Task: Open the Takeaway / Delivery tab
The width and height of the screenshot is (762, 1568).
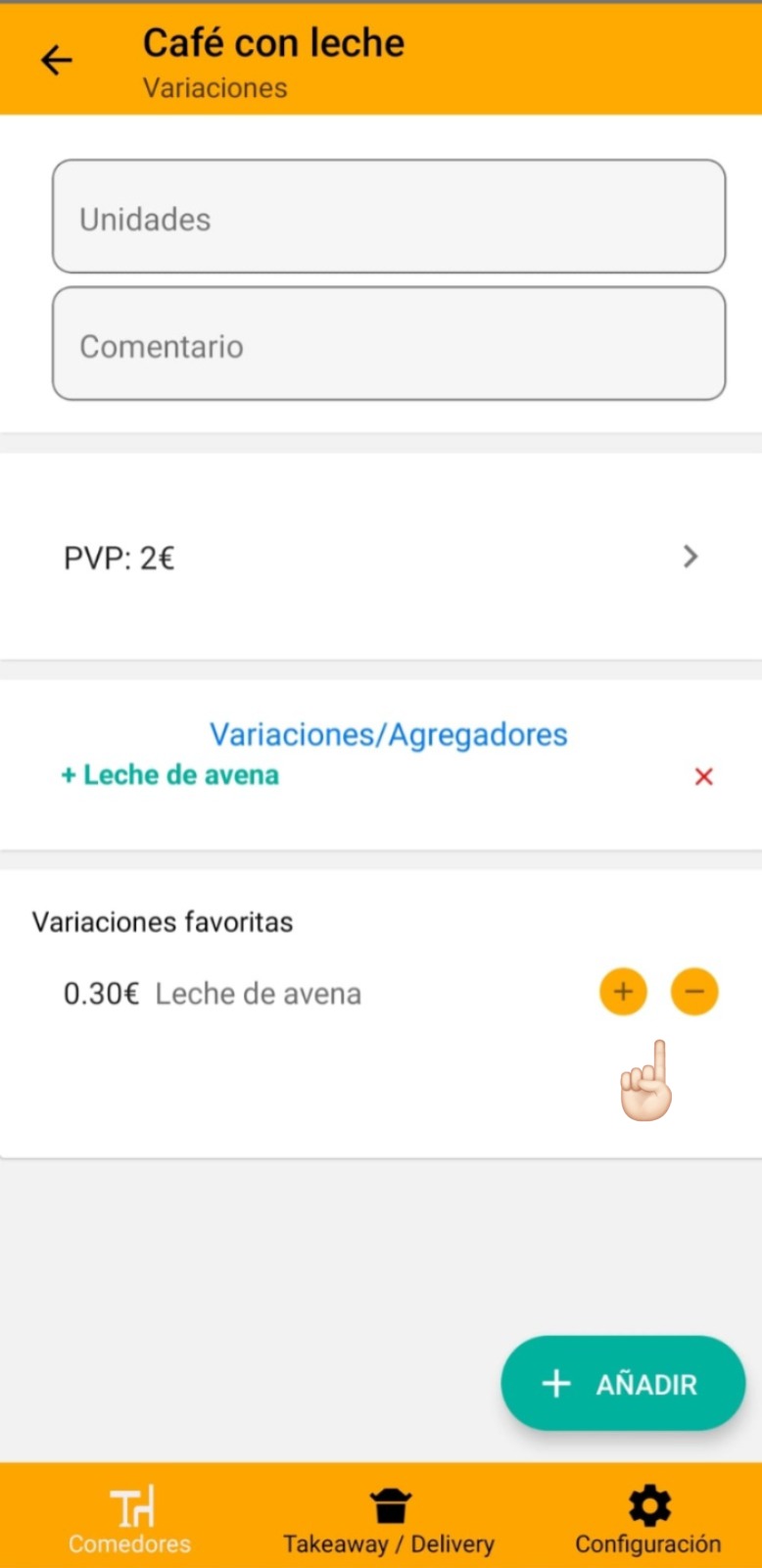Action: point(389,1520)
